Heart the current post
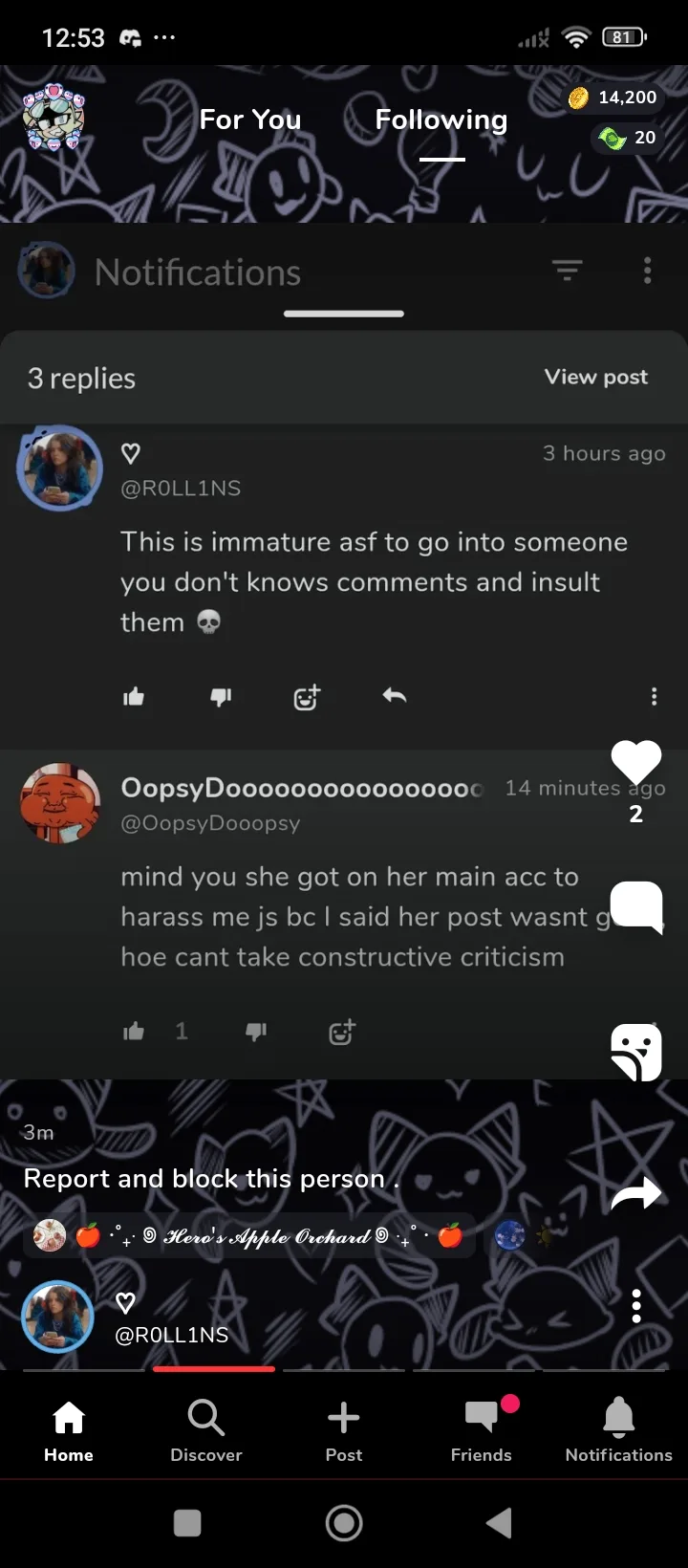This screenshot has height=1568, width=688. (x=635, y=763)
